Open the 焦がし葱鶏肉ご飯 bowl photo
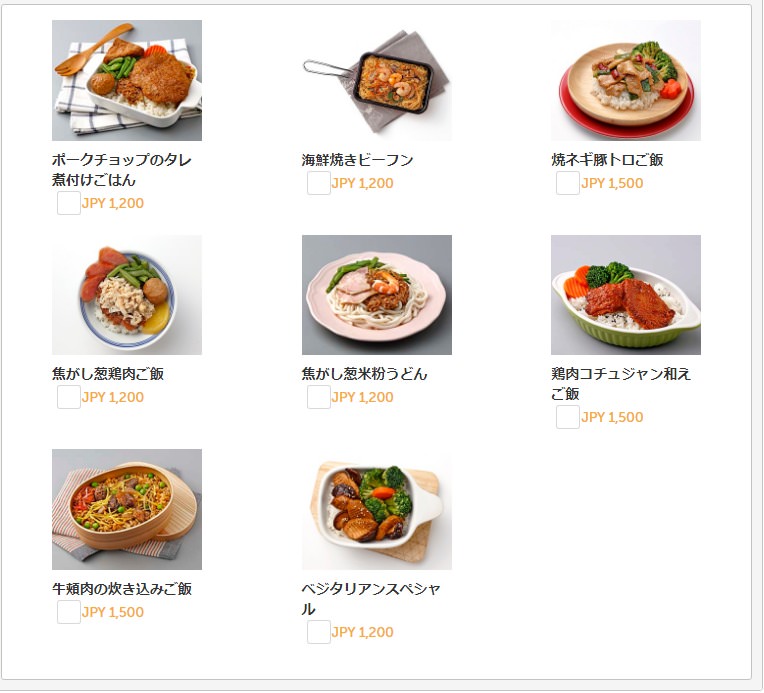764x693 pixels. click(127, 295)
